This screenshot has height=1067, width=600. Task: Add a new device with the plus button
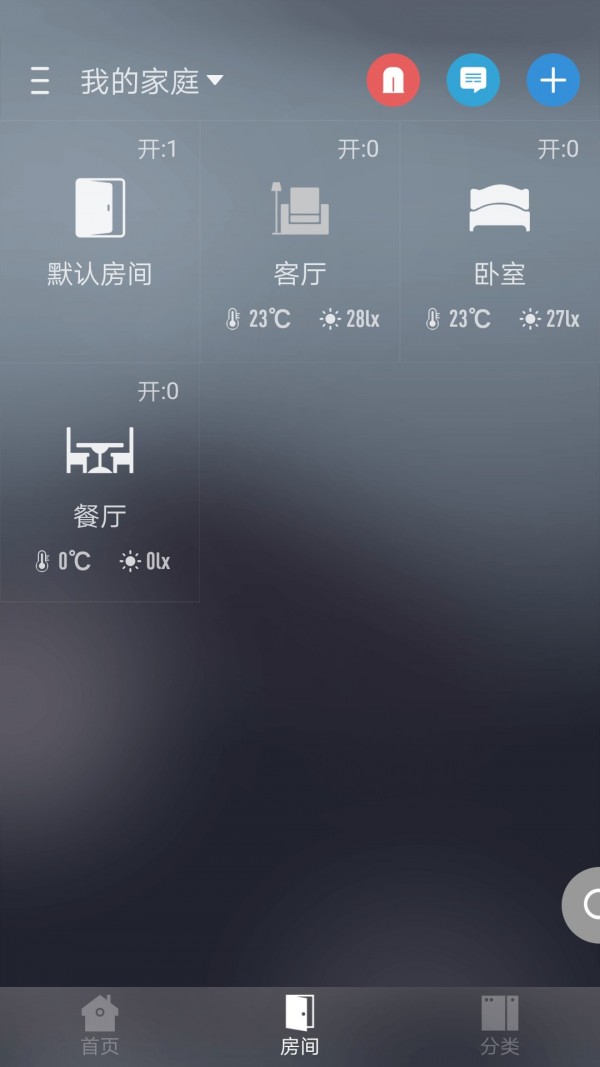click(x=553, y=81)
